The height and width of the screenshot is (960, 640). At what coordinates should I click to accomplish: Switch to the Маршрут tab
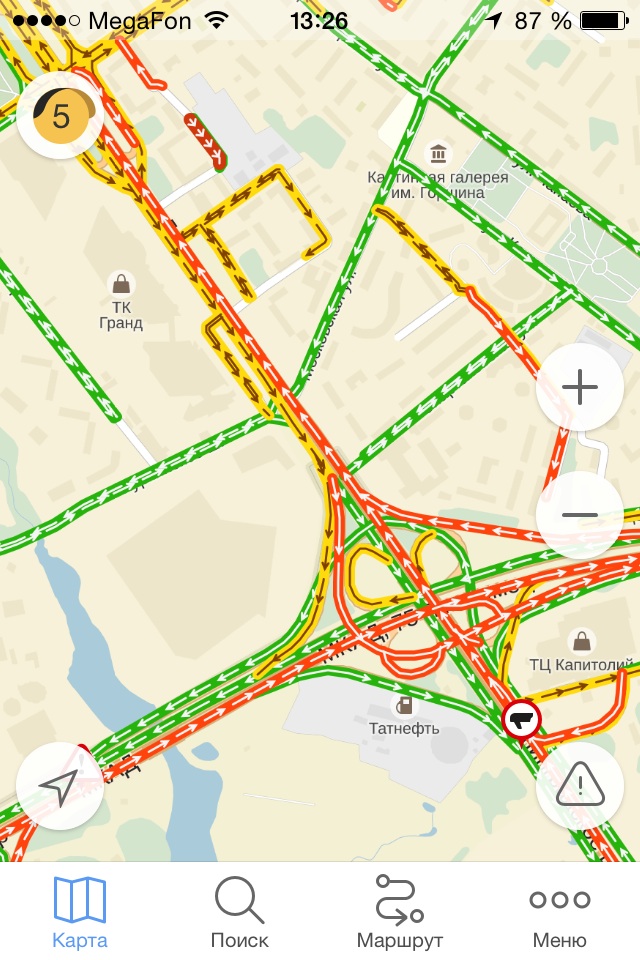tap(400, 912)
